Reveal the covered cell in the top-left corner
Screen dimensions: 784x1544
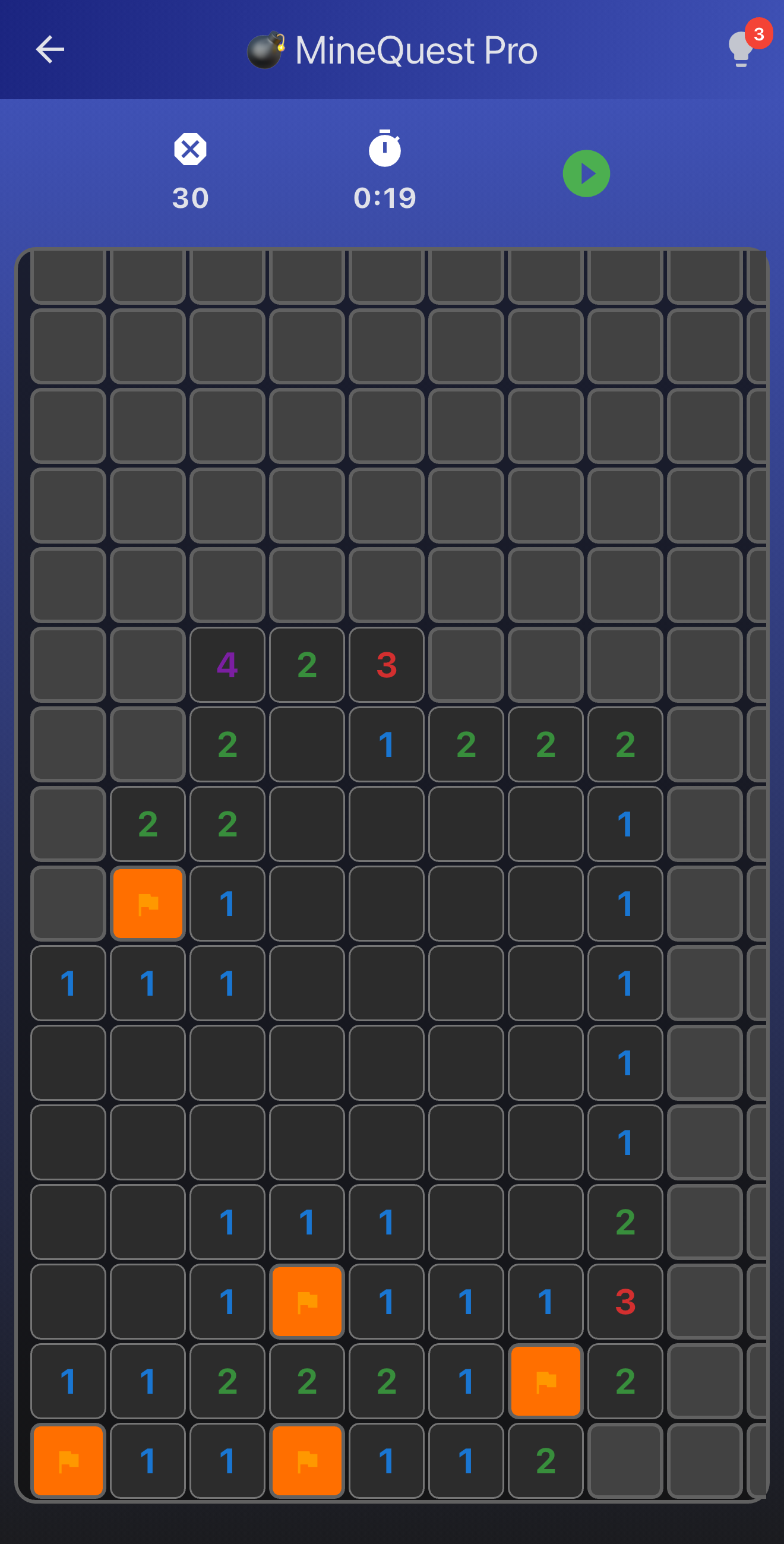click(x=67, y=276)
